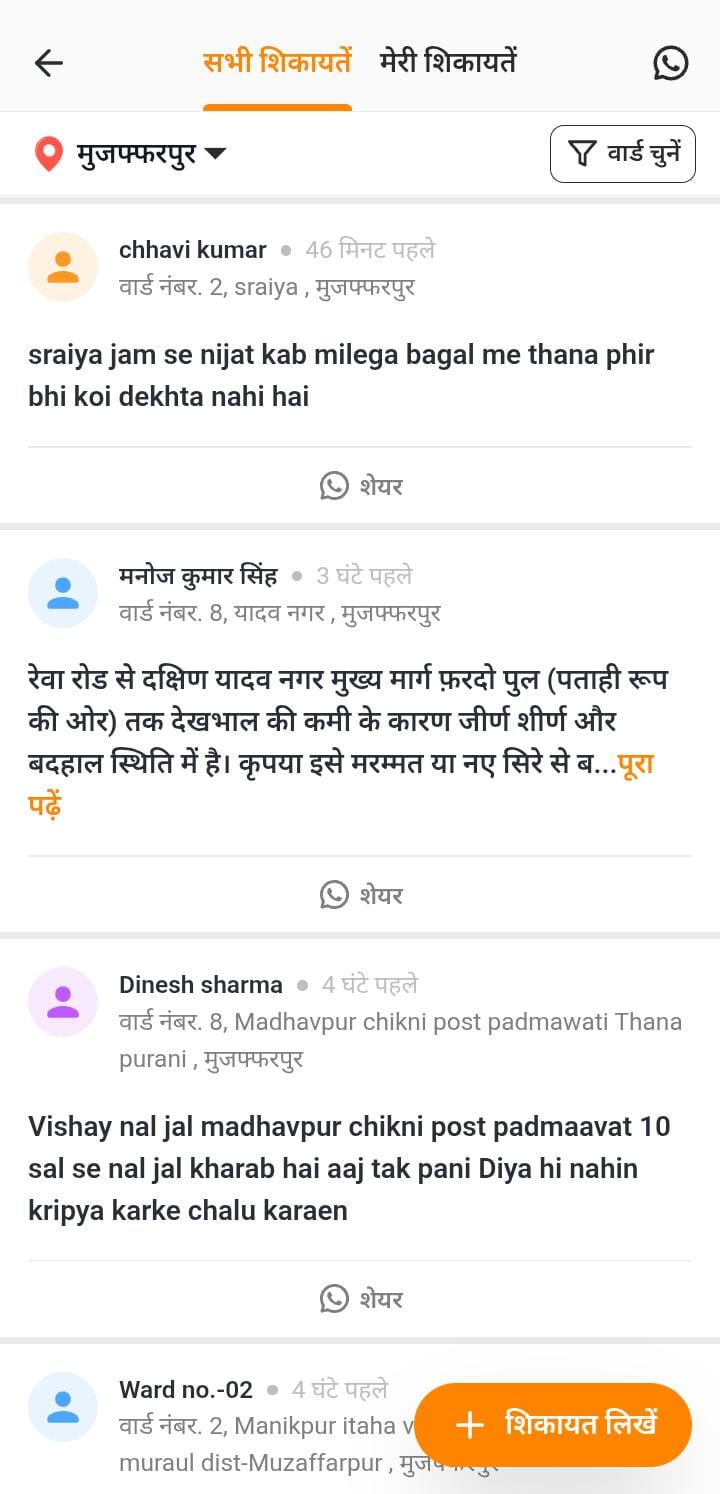
Task: Go back using the arrow
Action: [x=48, y=63]
